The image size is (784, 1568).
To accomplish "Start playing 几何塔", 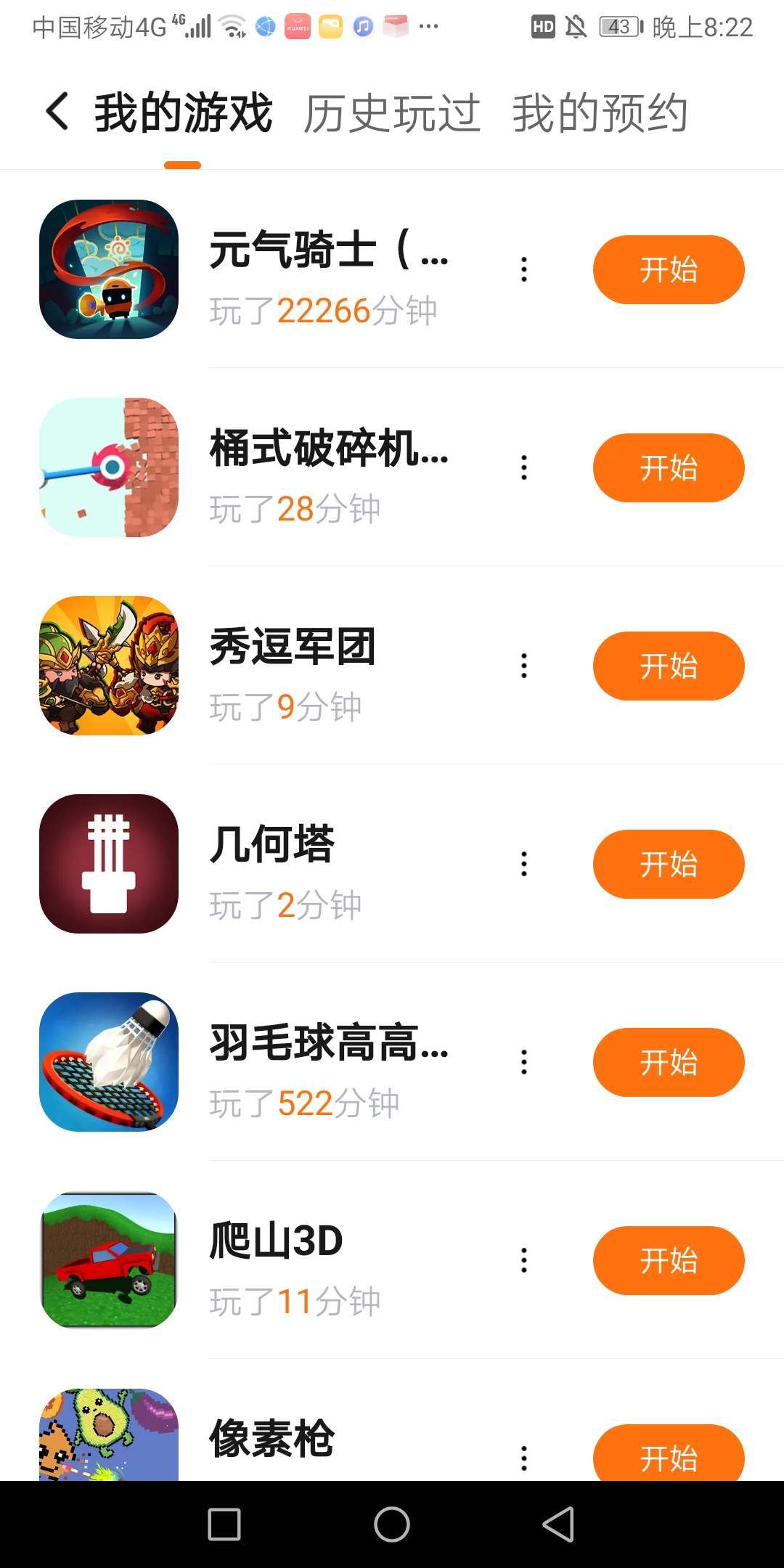I will pyautogui.click(x=668, y=865).
